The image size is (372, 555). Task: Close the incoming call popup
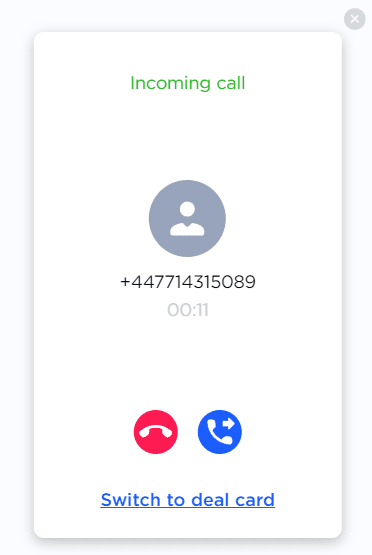click(x=354, y=19)
